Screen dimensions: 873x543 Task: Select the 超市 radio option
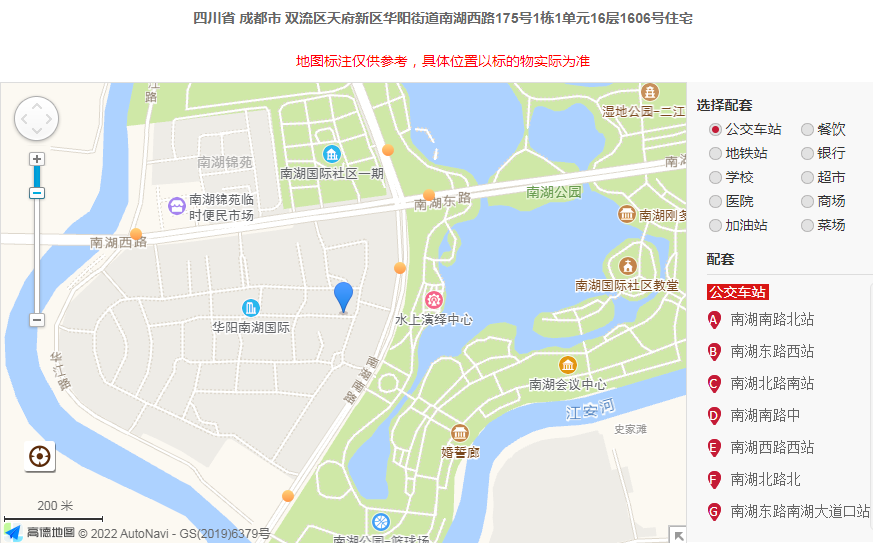coord(807,178)
